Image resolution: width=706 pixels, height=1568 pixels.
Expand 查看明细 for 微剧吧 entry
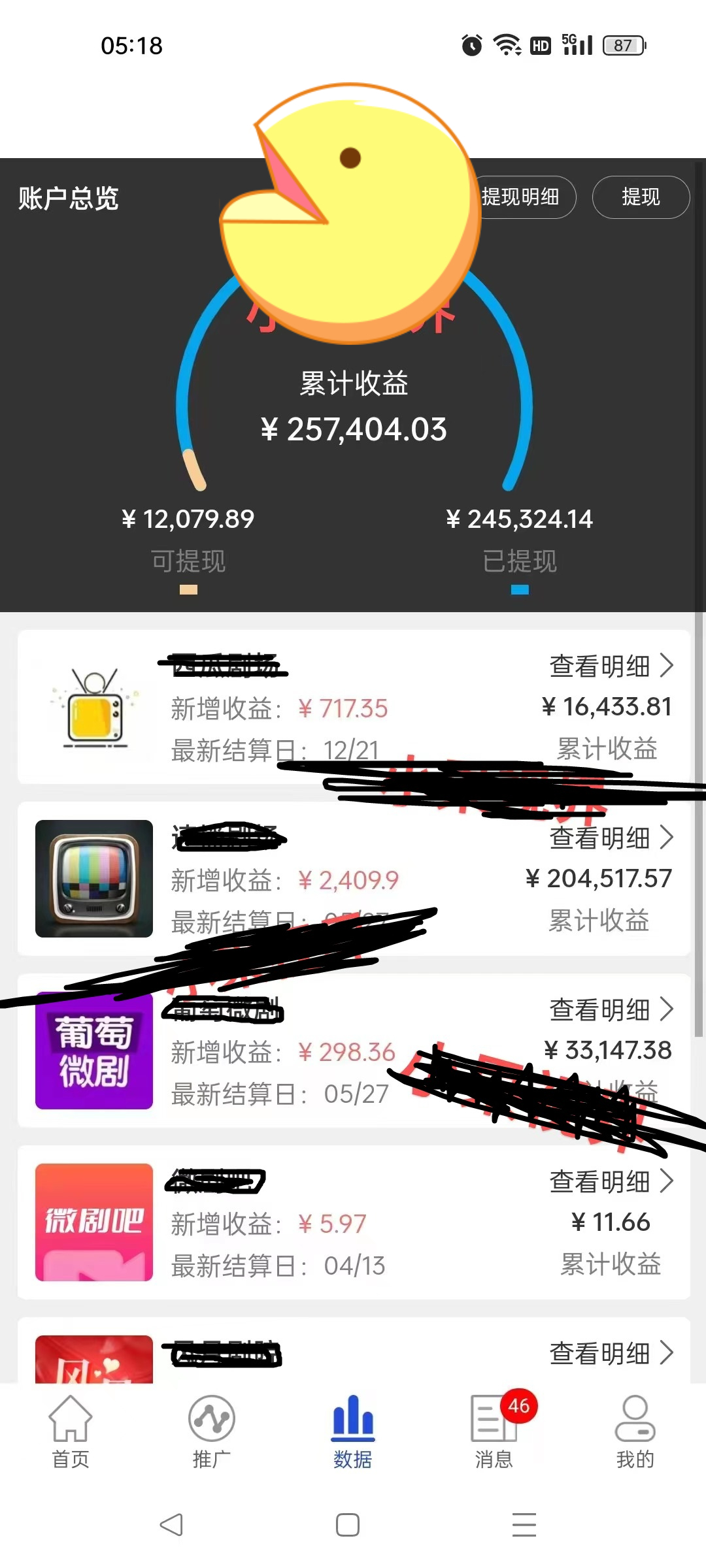click(x=611, y=1181)
